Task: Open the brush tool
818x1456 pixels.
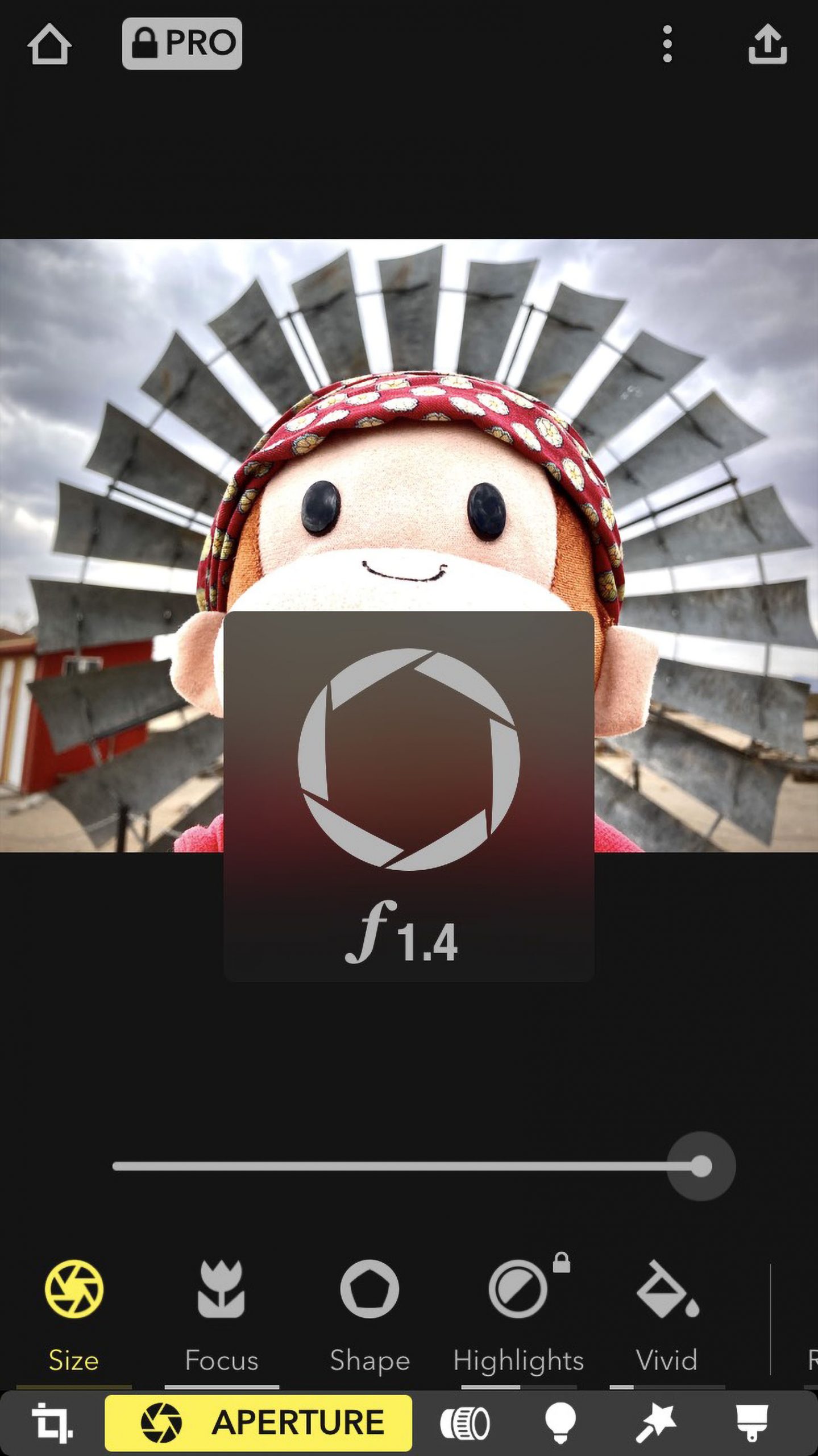Action: coord(752,1423)
